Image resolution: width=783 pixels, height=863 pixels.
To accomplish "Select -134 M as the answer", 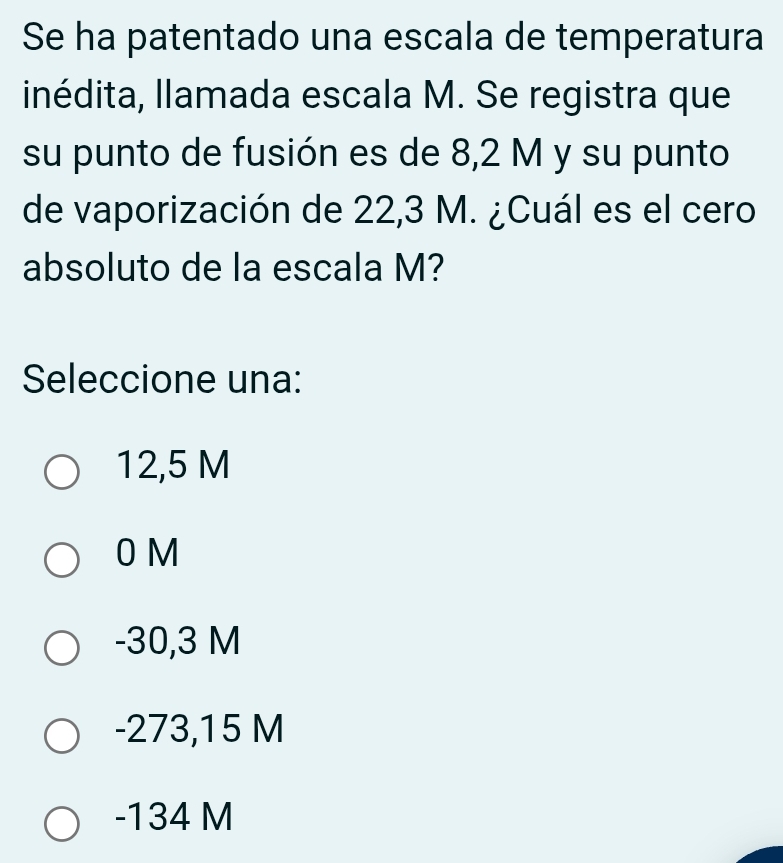I will [x=62, y=823].
